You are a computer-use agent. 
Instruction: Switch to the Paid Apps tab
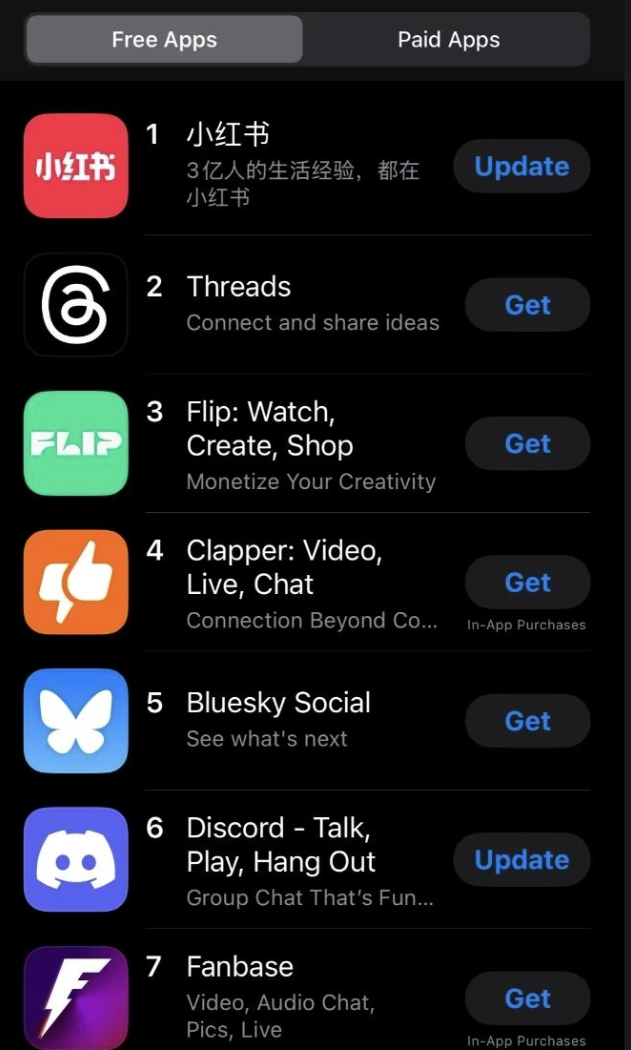[x=448, y=40]
